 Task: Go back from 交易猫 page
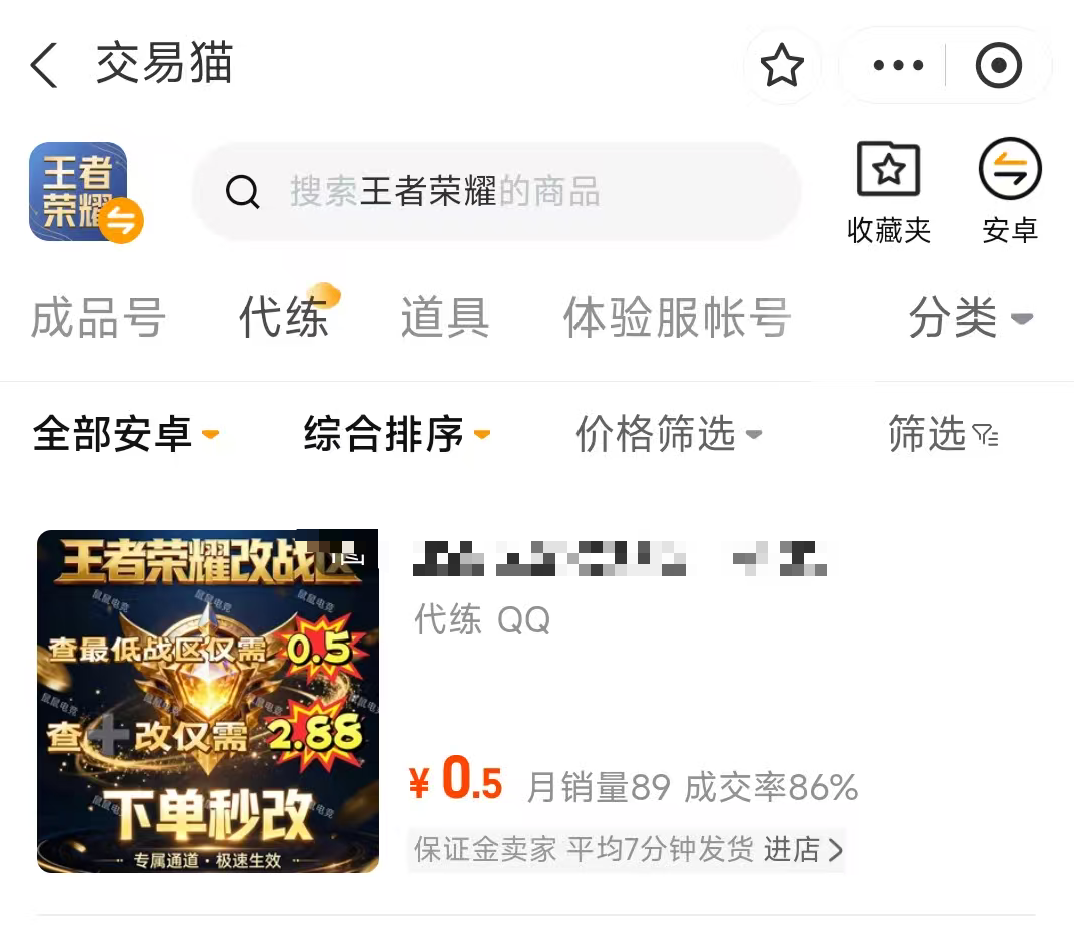pyautogui.click(x=44, y=66)
